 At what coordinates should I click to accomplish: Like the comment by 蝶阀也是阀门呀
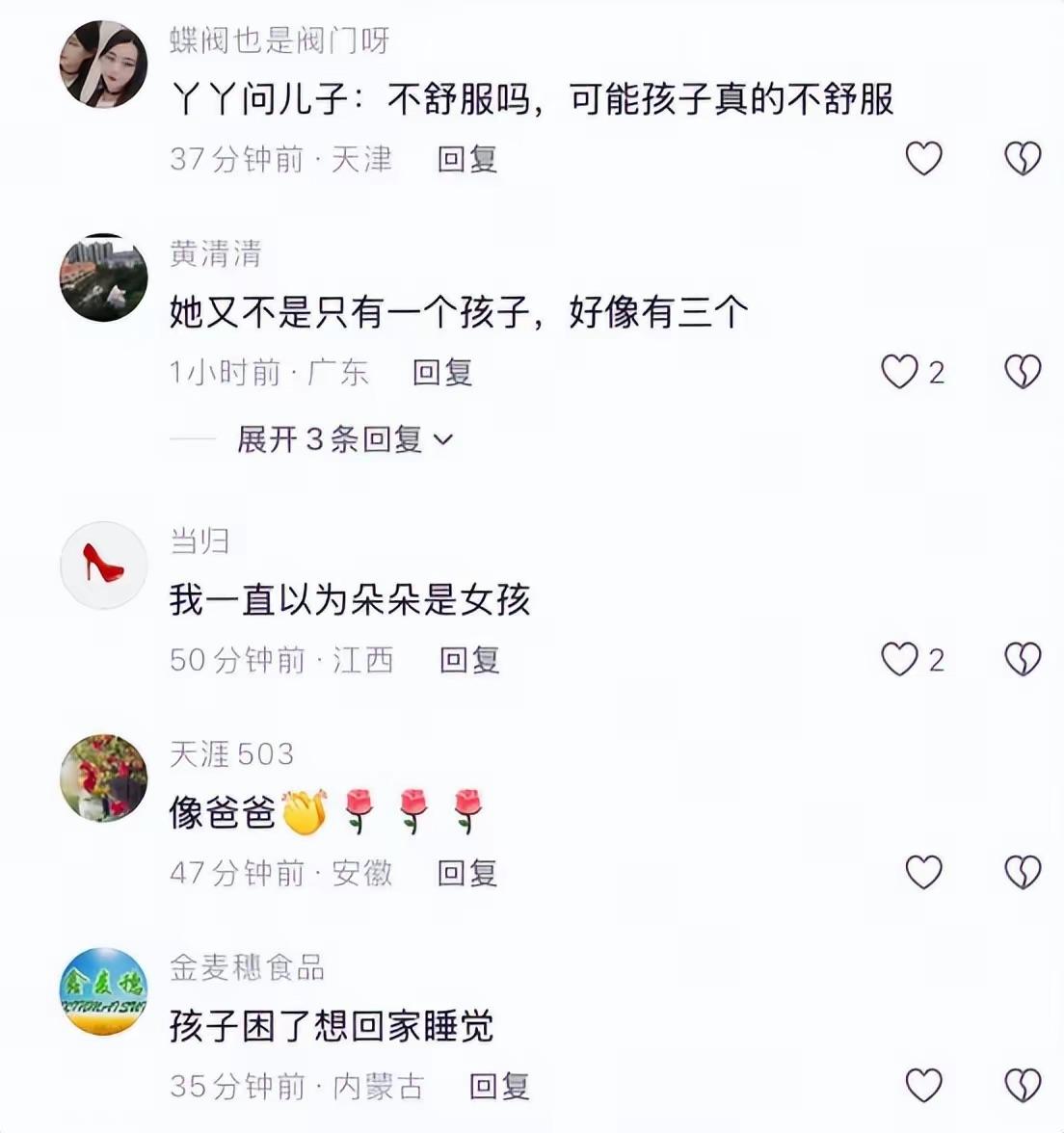coord(923,158)
